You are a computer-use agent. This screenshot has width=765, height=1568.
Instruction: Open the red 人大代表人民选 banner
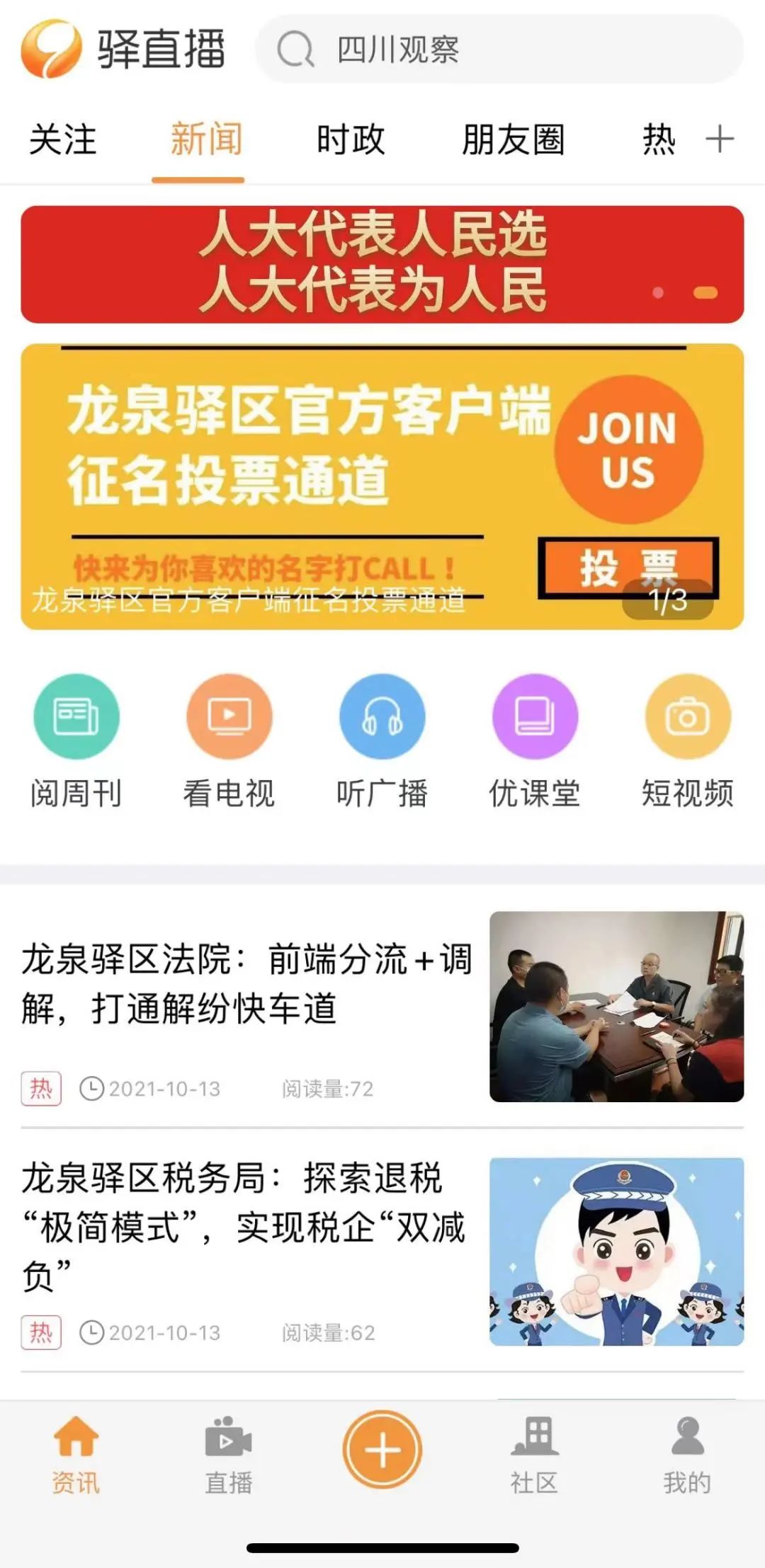[x=382, y=264]
